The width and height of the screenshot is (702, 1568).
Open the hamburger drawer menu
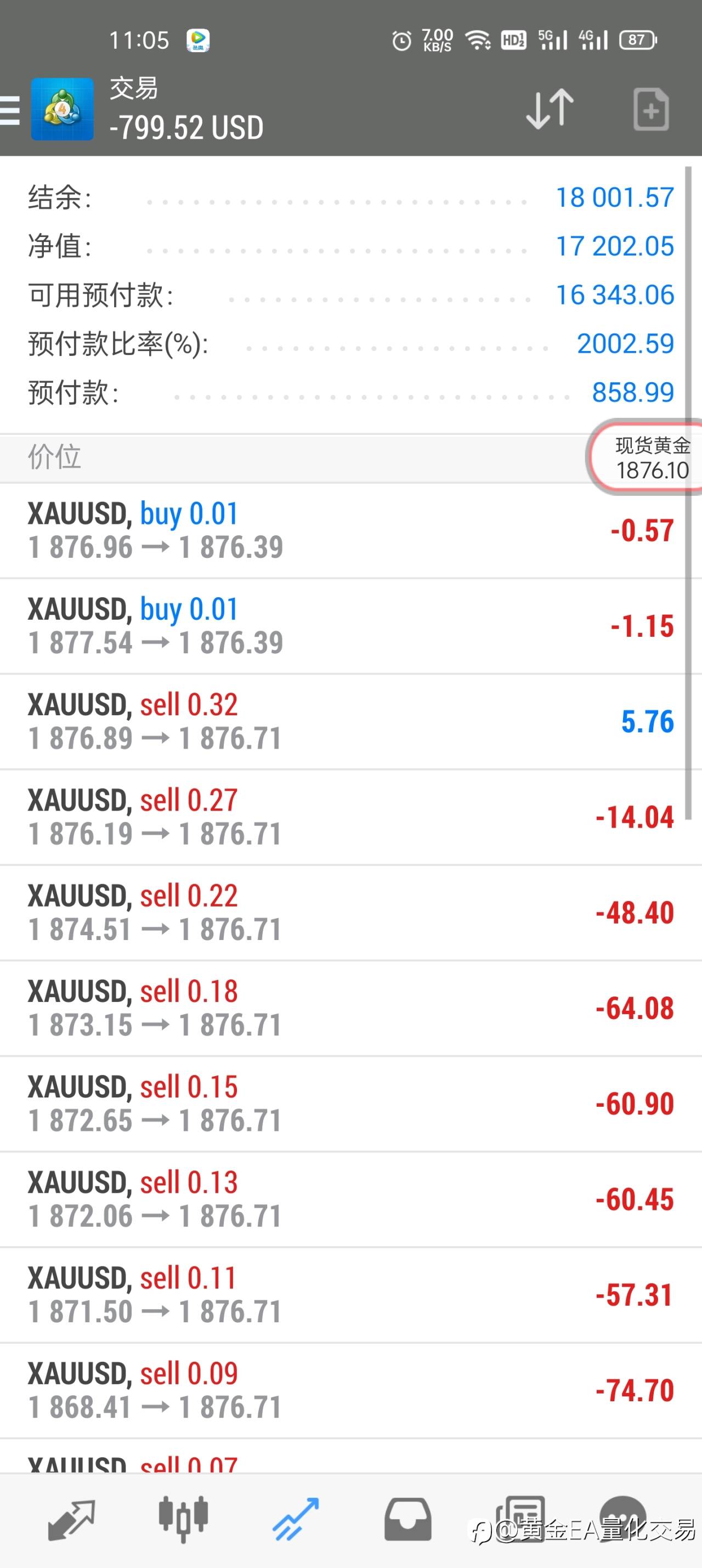click(9, 110)
